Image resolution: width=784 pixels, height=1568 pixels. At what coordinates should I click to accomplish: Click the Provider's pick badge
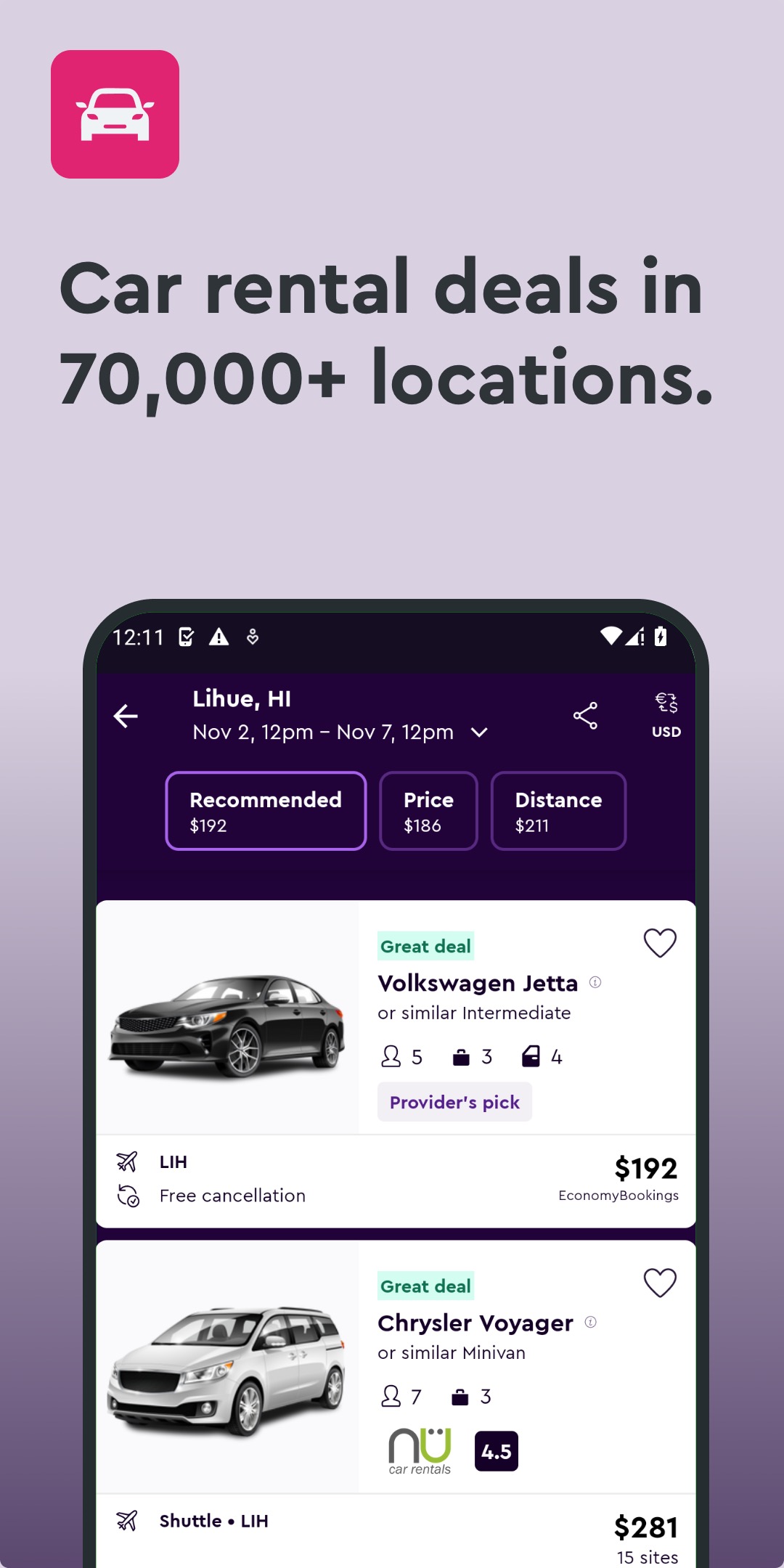[454, 1102]
